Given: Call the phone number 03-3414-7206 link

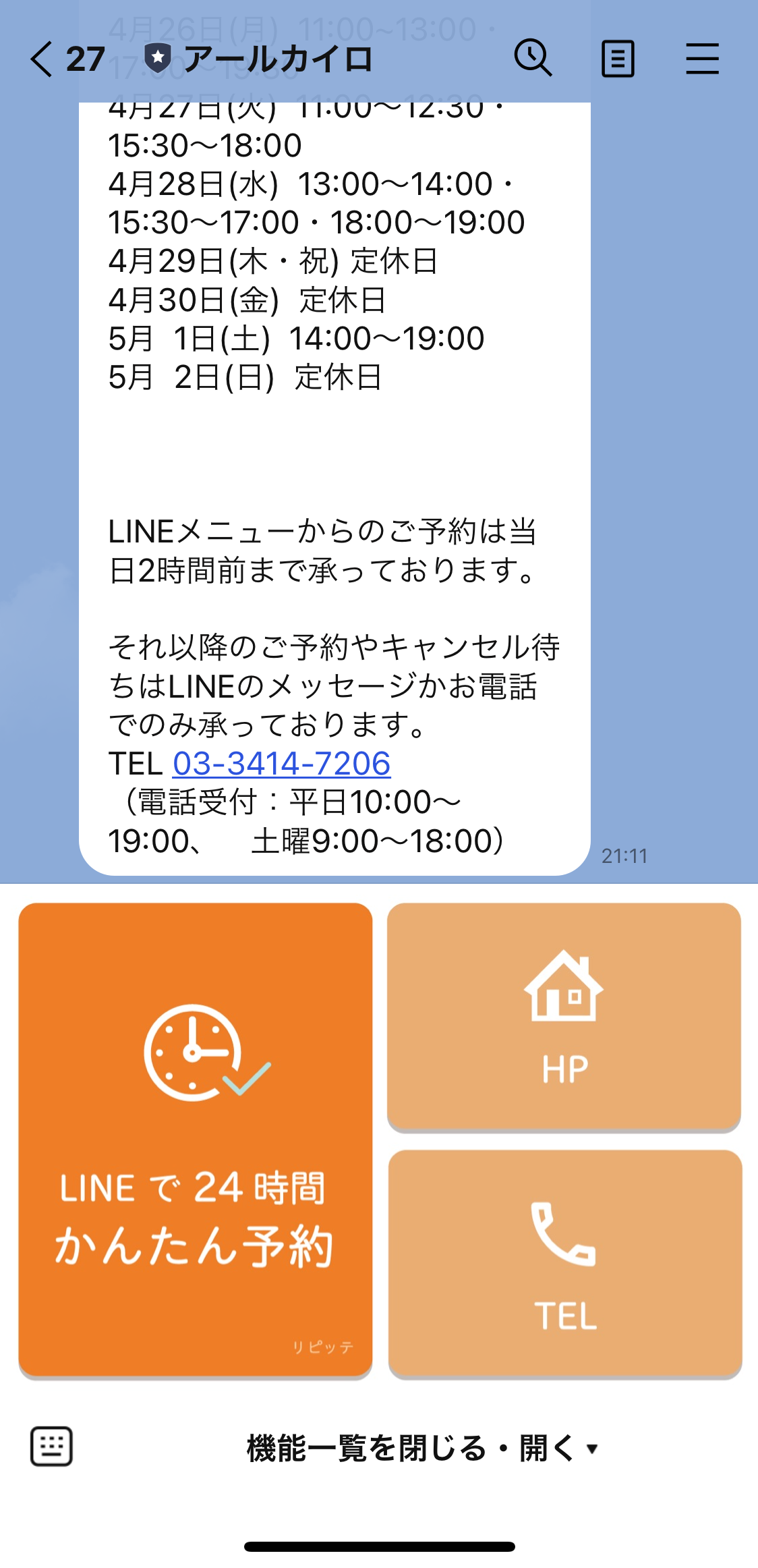Looking at the screenshot, I should pyautogui.click(x=281, y=764).
